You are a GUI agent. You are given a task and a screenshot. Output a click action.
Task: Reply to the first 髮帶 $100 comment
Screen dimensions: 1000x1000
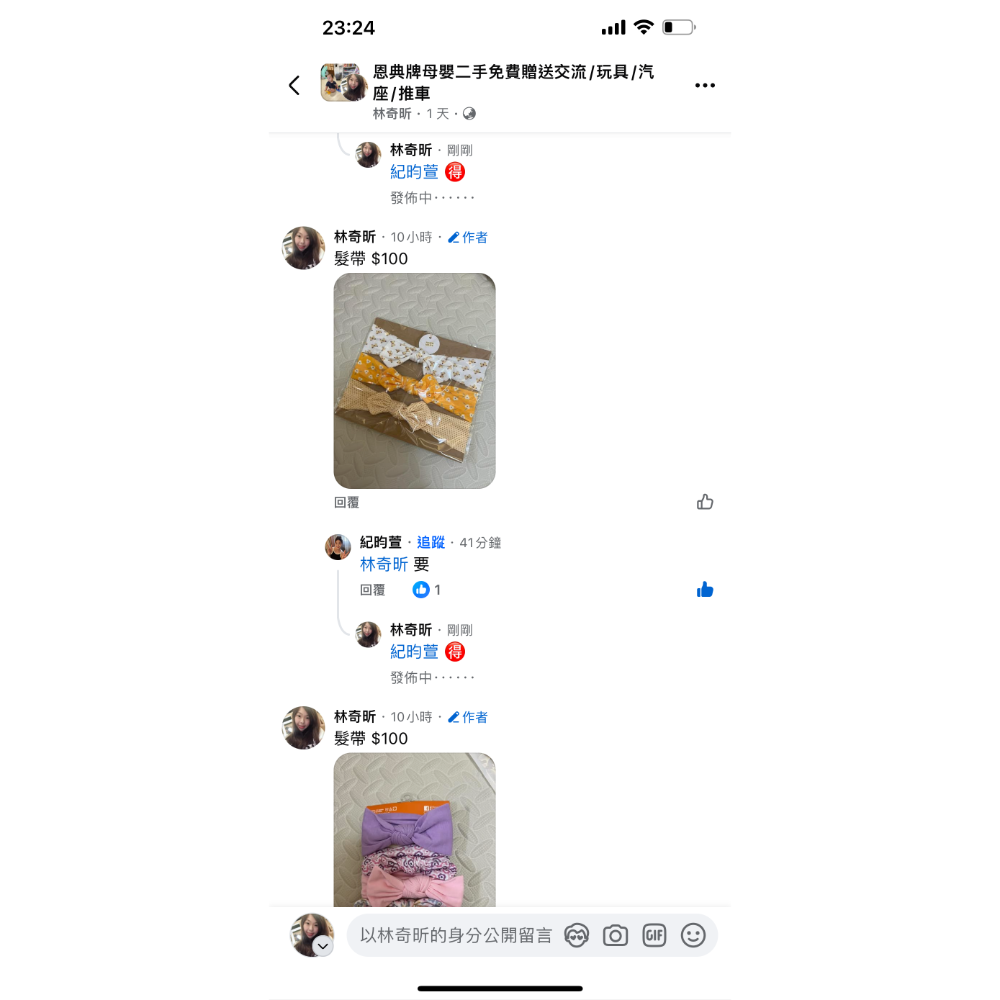346,503
